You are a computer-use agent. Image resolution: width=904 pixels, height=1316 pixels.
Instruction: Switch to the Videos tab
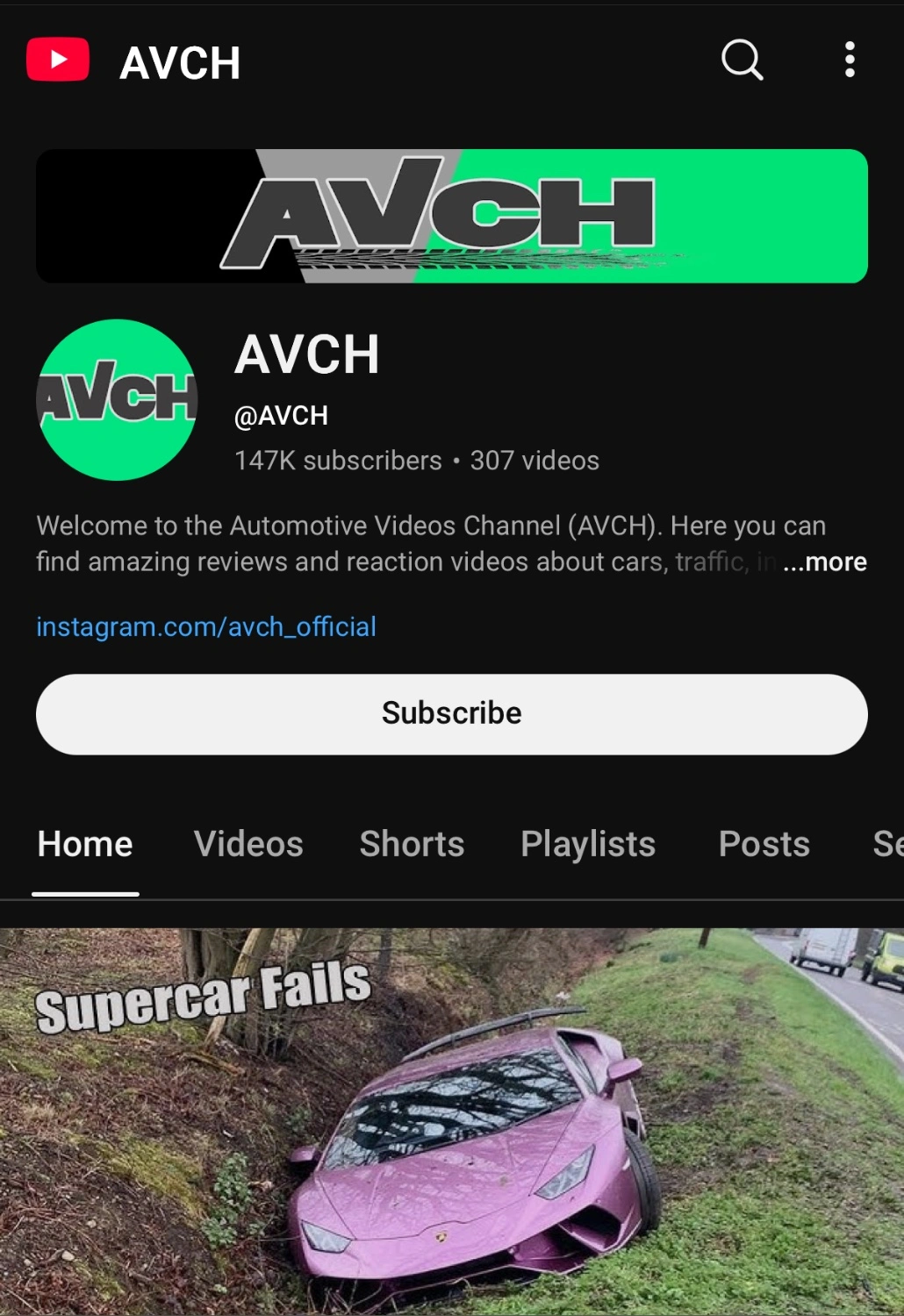pyautogui.click(x=248, y=844)
